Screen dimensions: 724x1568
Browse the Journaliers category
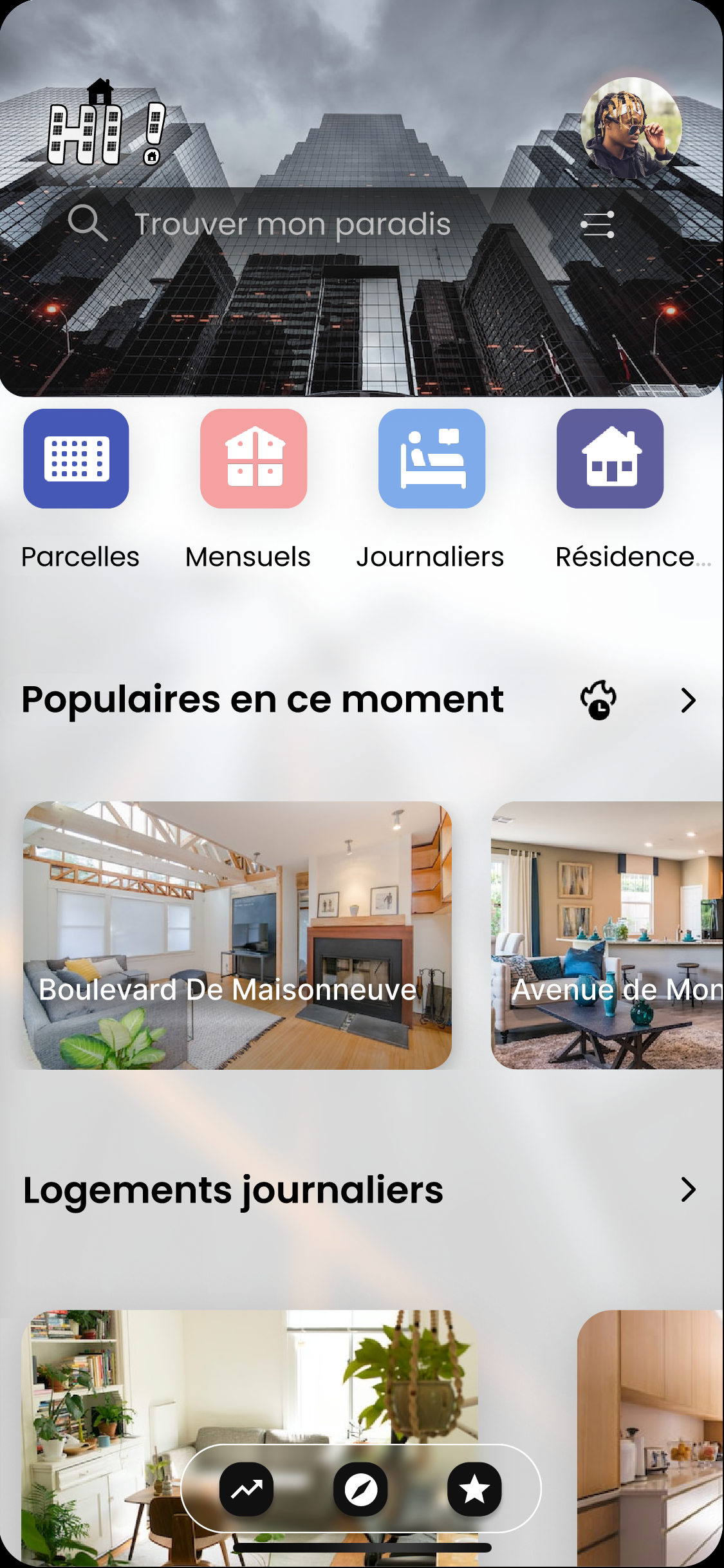tap(431, 458)
